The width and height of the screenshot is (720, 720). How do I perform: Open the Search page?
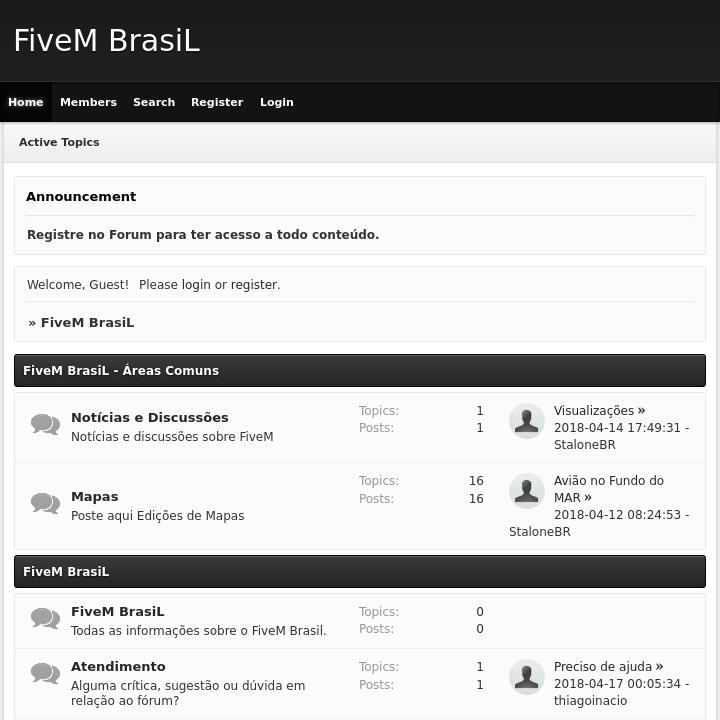[154, 102]
